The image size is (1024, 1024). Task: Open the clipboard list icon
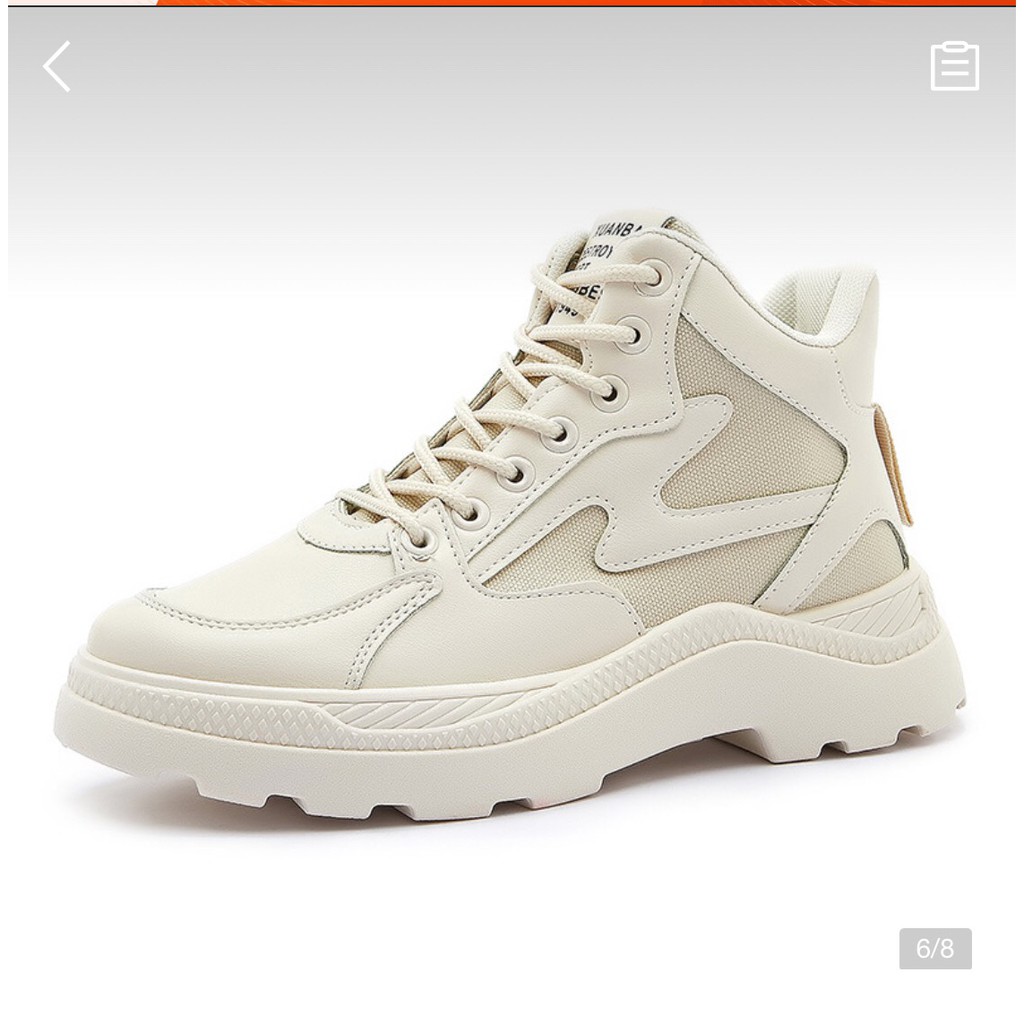(x=954, y=66)
